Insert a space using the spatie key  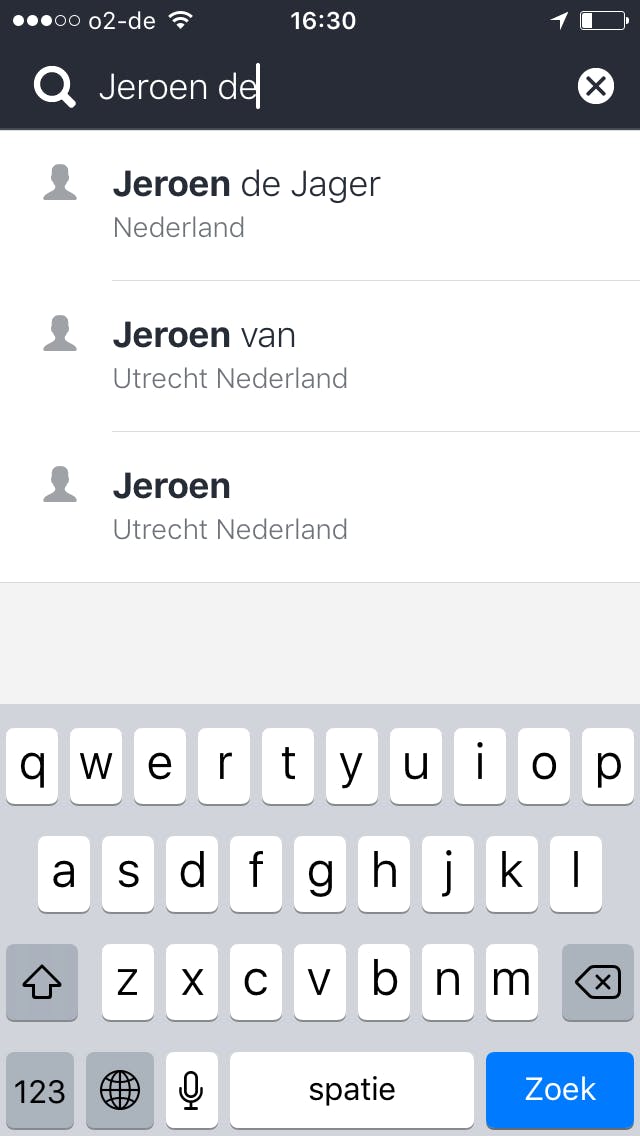click(x=351, y=1089)
